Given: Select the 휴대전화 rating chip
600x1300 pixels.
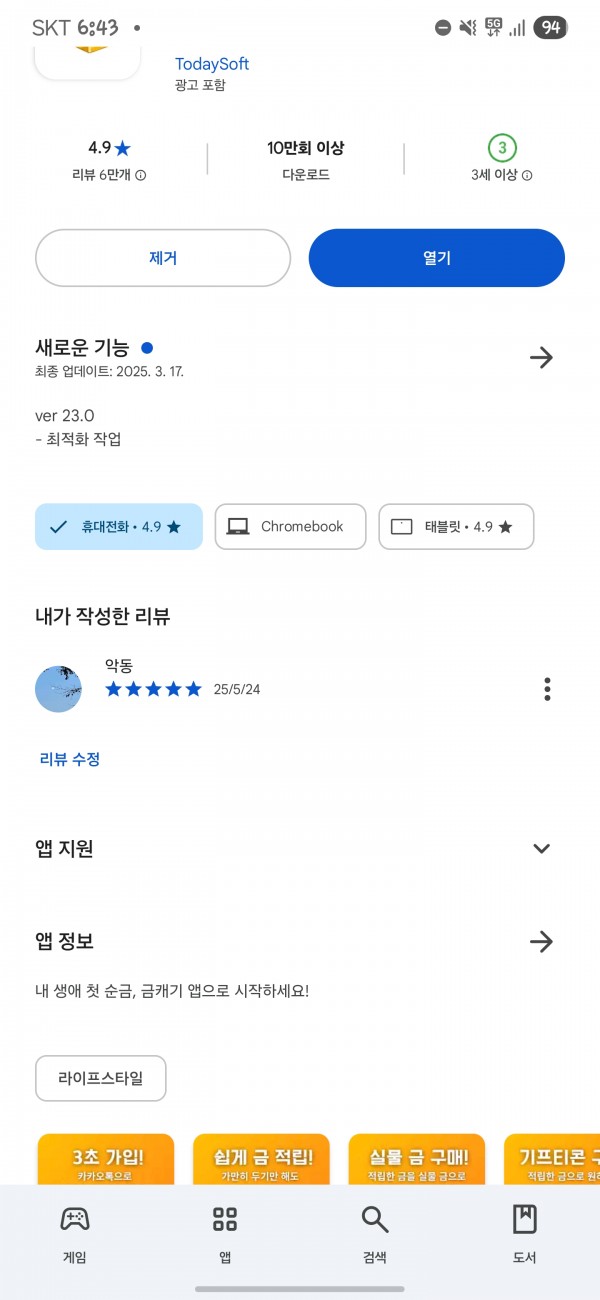Looking at the screenshot, I should pos(119,527).
